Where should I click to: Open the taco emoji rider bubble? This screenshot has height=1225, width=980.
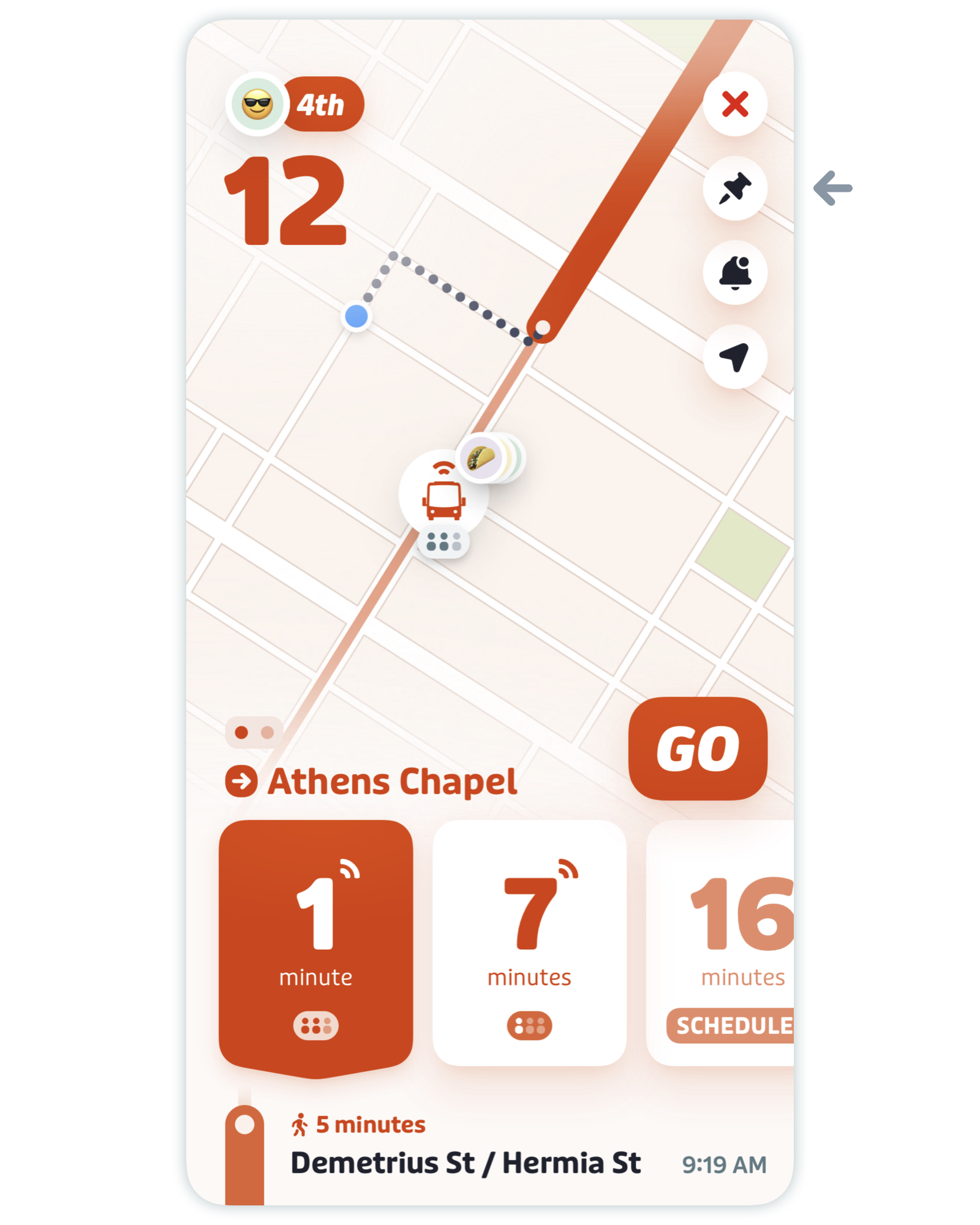pyautogui.click(x=482, y=458)
